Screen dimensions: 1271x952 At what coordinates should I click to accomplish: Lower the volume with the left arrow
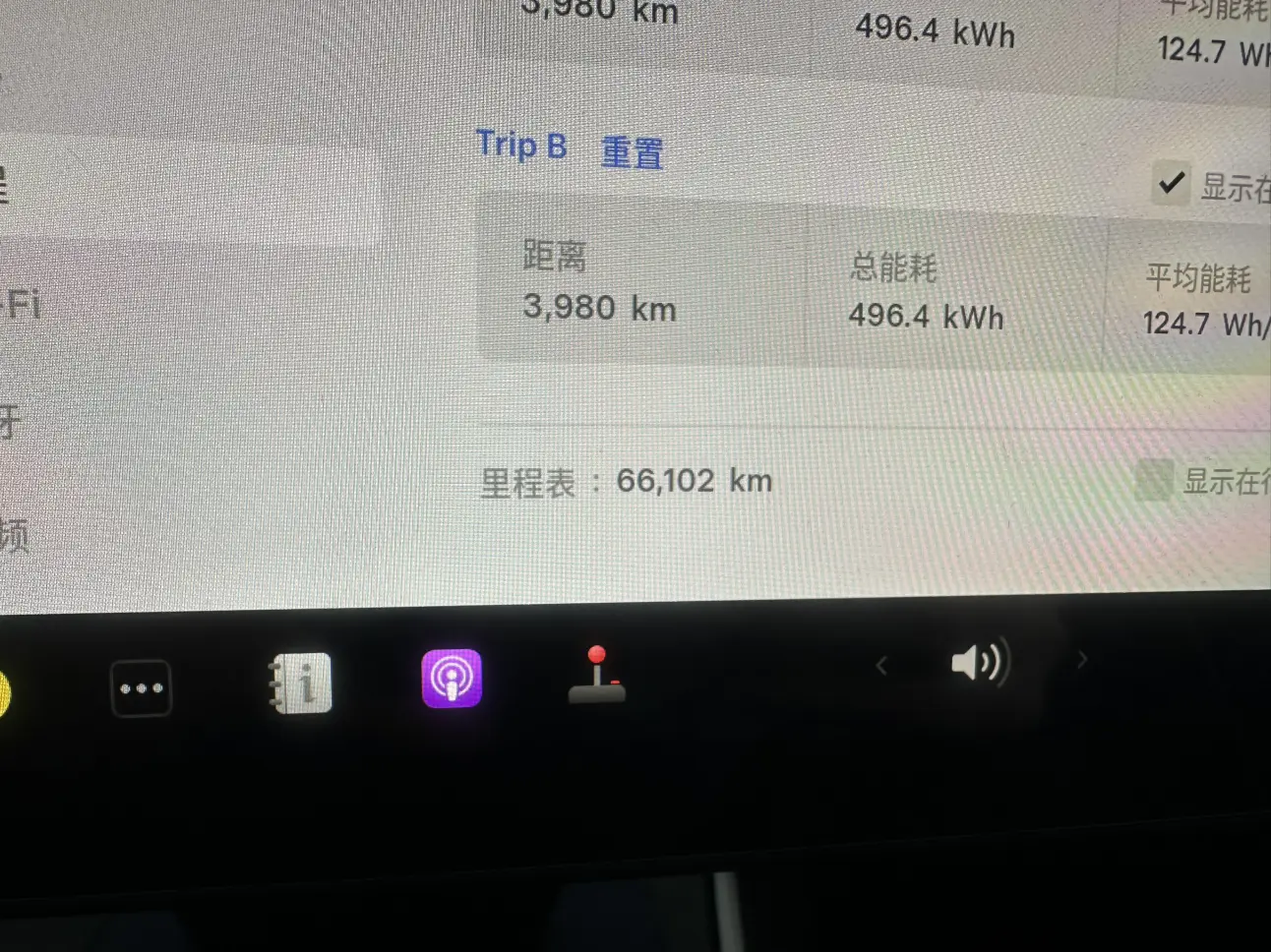(x=881, y=667)
